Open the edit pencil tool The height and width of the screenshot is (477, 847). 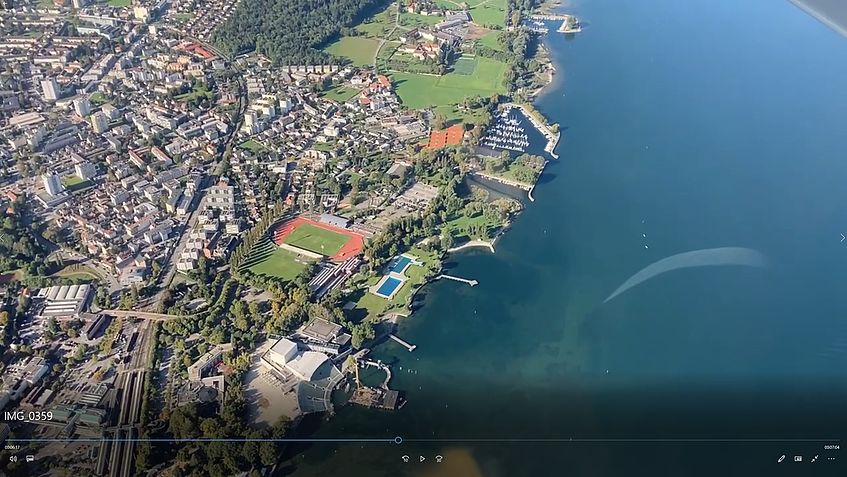tap(781, 459)
